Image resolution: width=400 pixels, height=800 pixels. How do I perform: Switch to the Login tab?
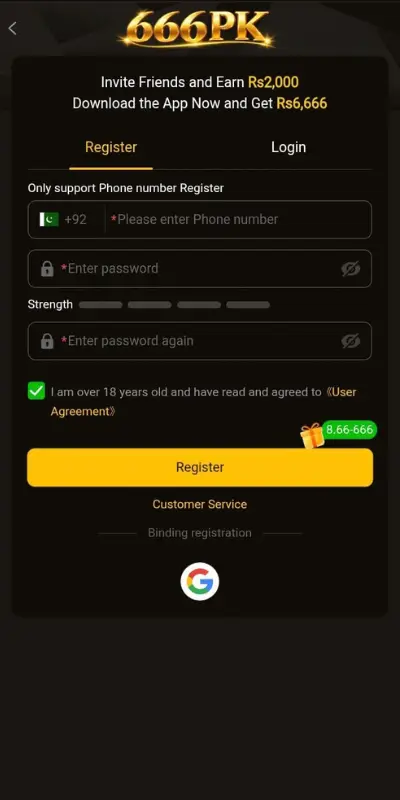(x=288, y=147)
